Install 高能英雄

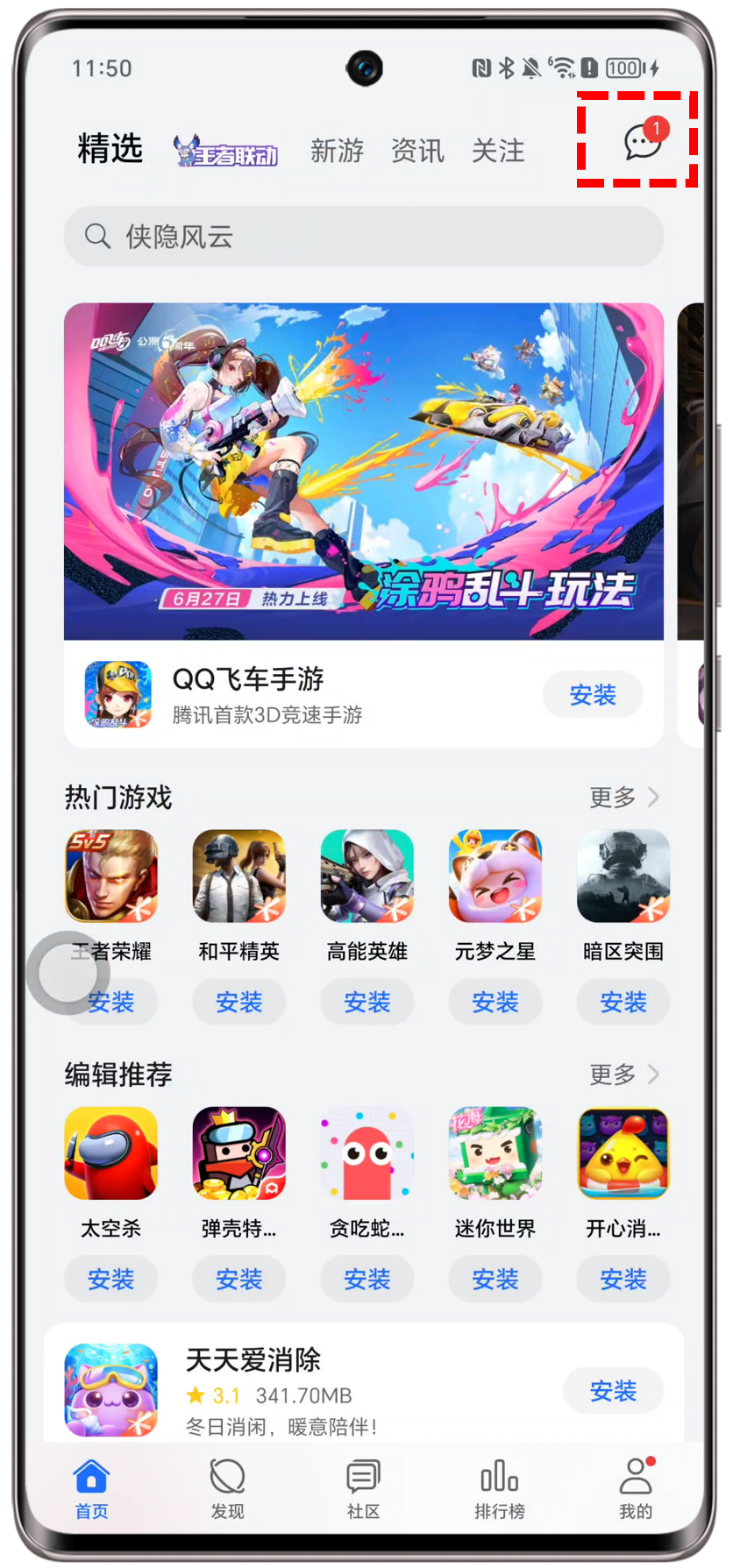click(366, 1002)
